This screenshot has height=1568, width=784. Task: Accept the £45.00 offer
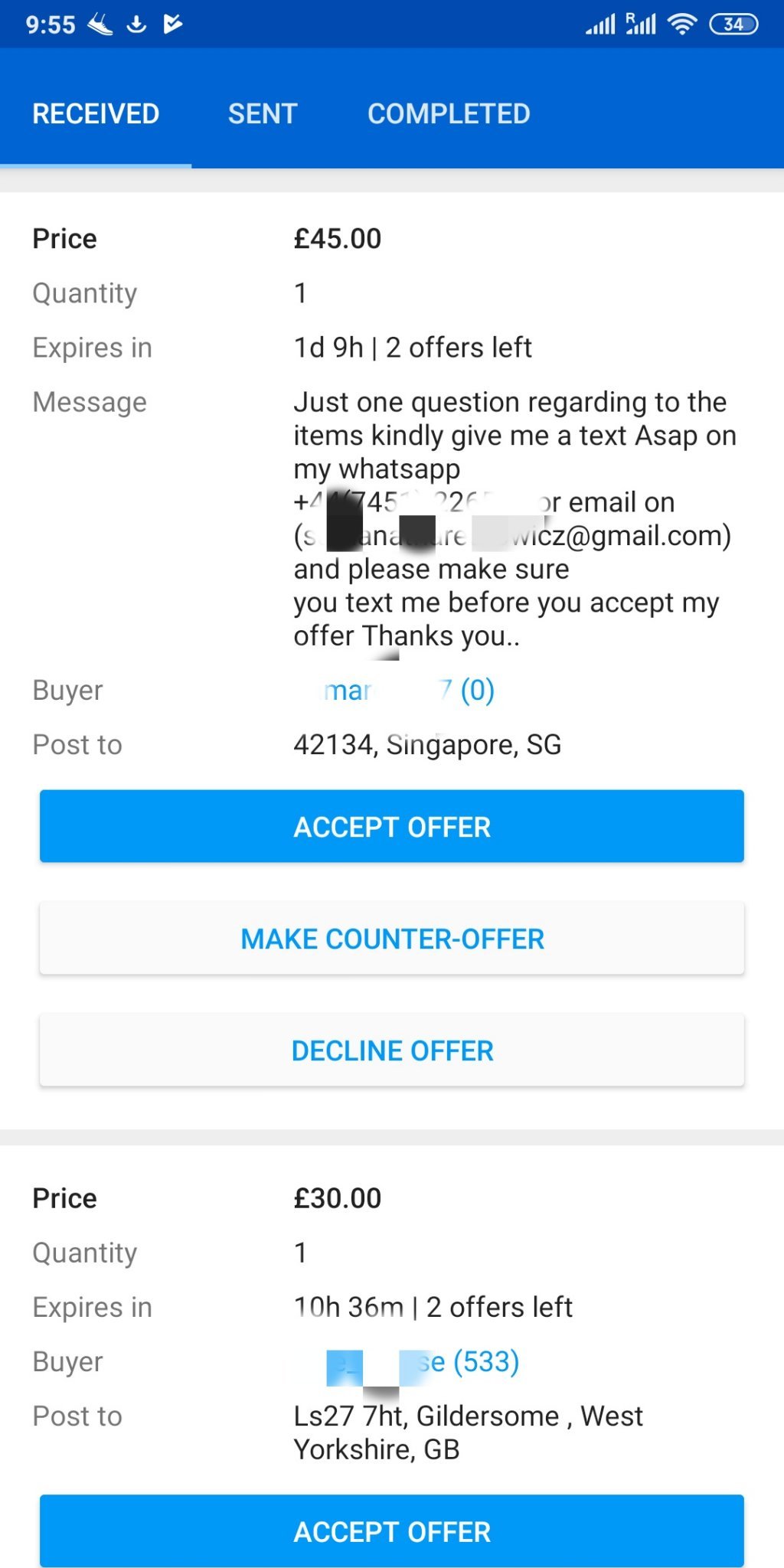[x=392, y=826]
